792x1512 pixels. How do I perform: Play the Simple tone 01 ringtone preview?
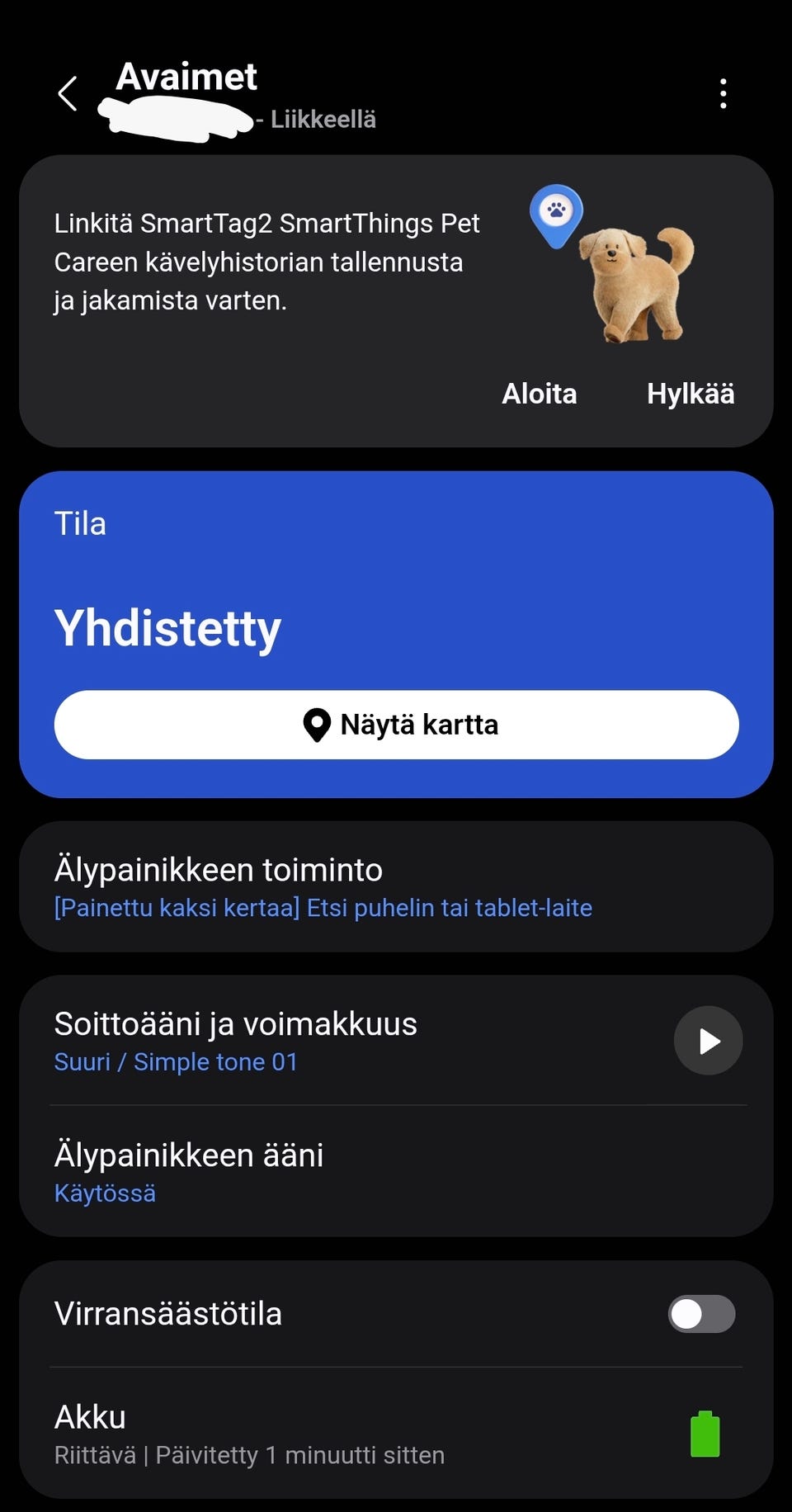(x=708, y=1041)
